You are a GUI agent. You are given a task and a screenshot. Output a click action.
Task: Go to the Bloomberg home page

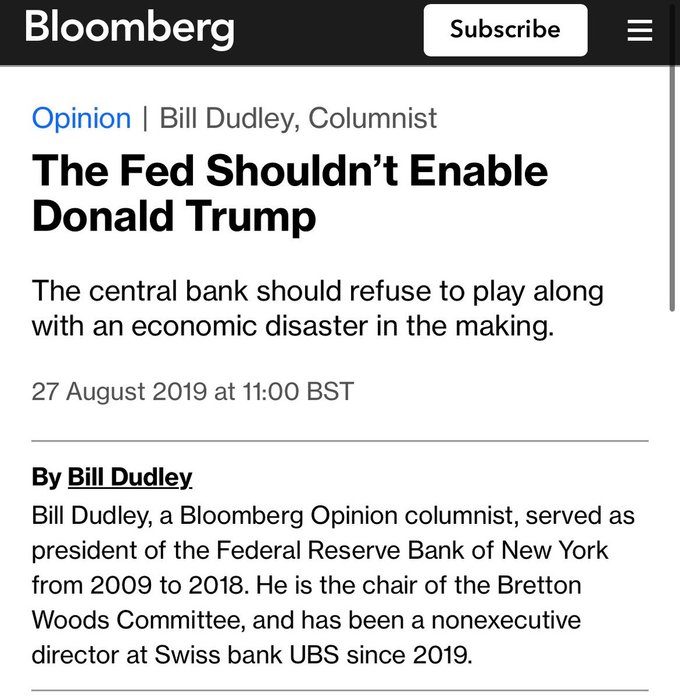[128, 28]
